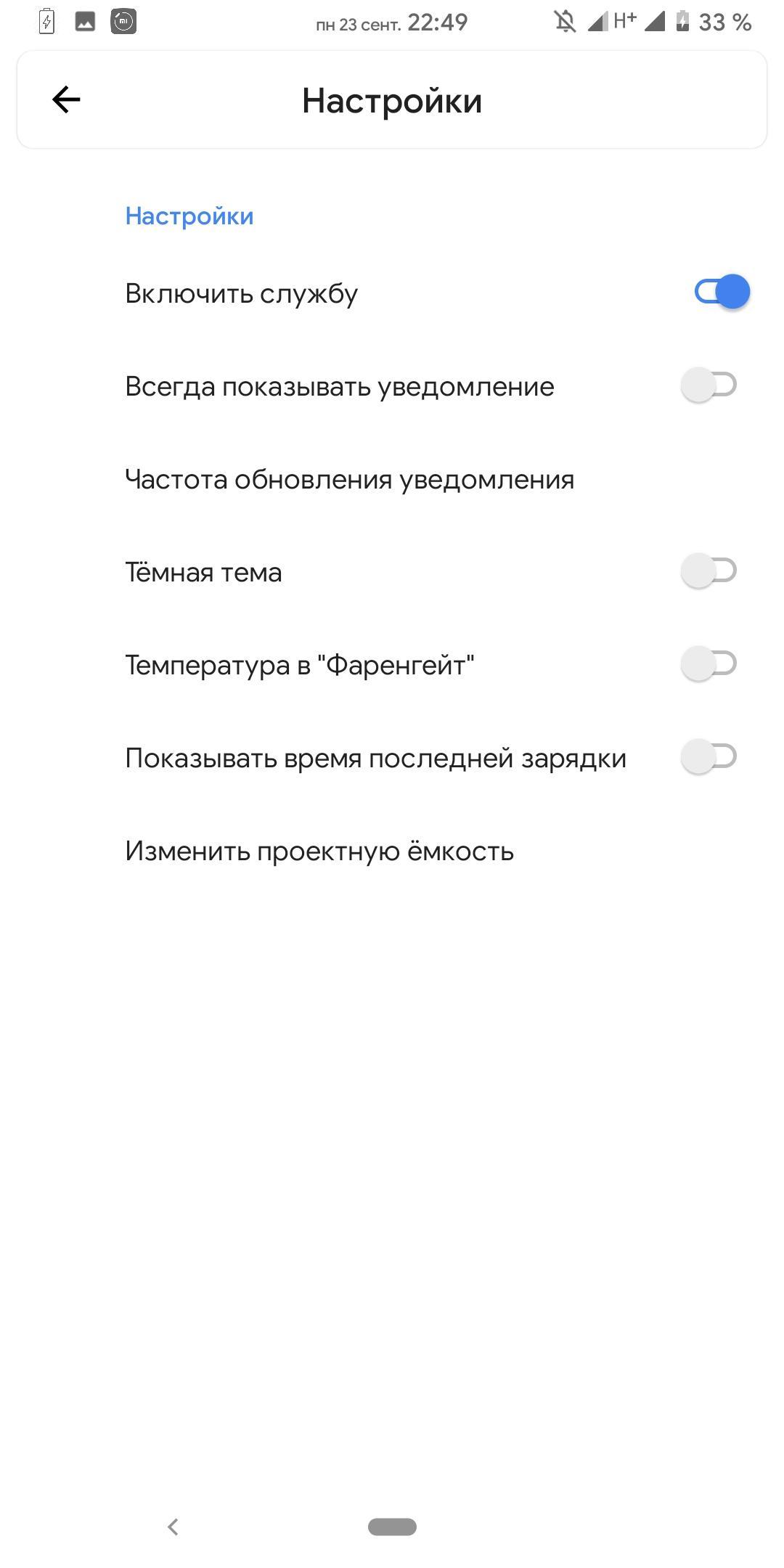The image size is (784, 1568).
Task: Tap the system back button
Action: 173,1527
